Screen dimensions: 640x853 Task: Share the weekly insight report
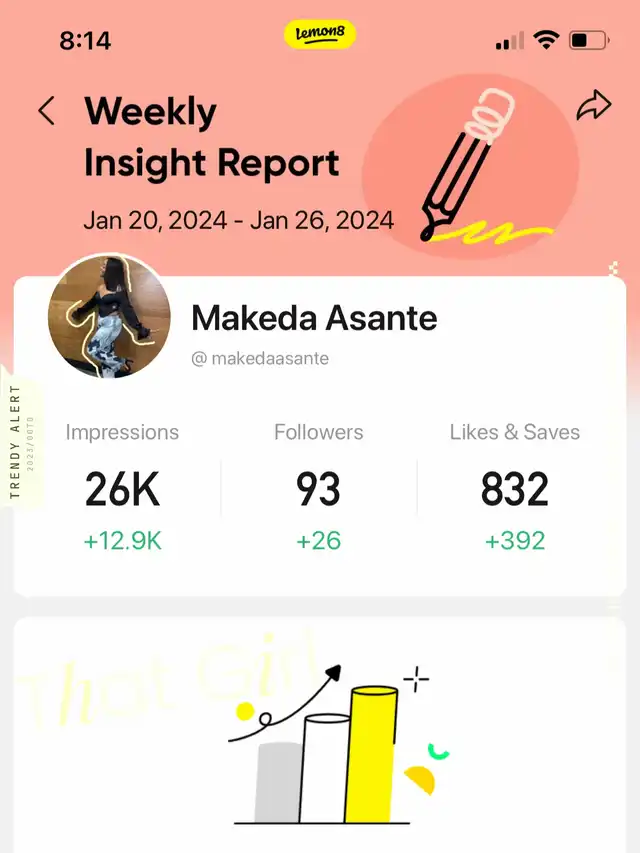pyautogui.click(x=593, y=108)
